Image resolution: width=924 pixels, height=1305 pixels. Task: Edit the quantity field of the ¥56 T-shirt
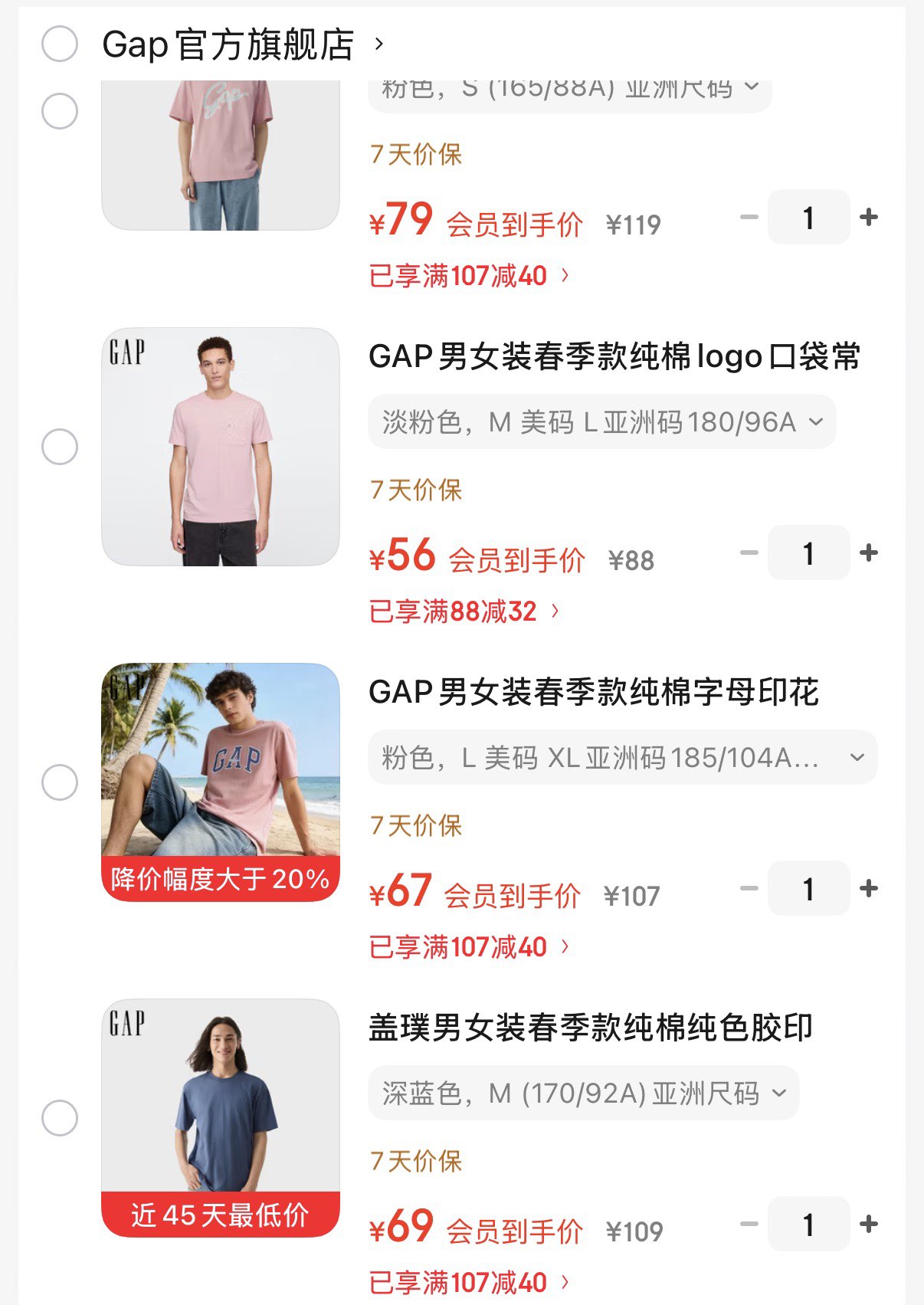pos(808,552)
